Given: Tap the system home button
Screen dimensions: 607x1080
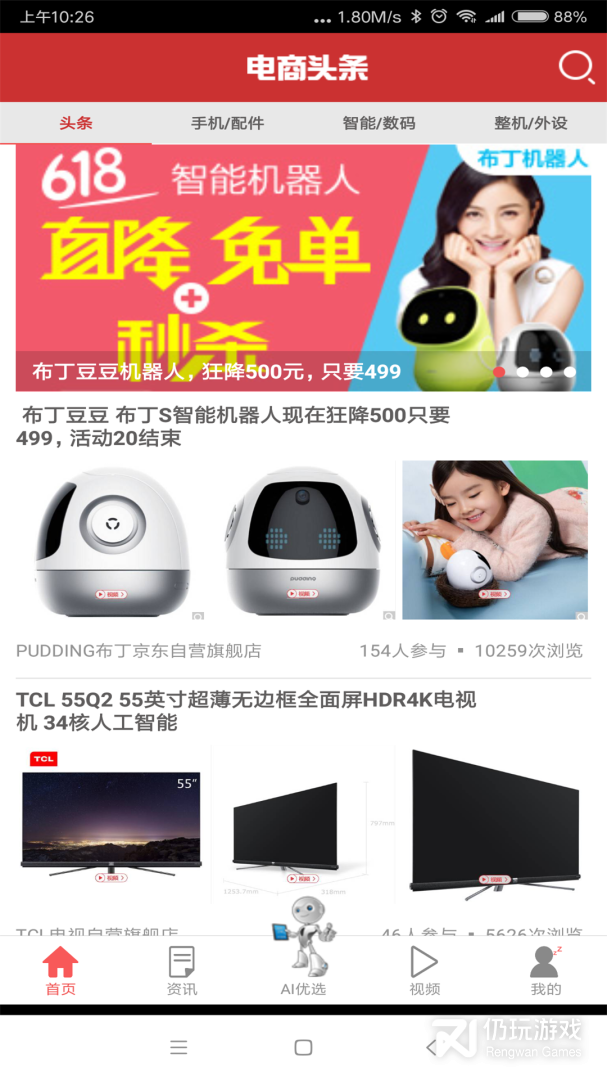Looking at the screenshot, I should pos(303,1047).
